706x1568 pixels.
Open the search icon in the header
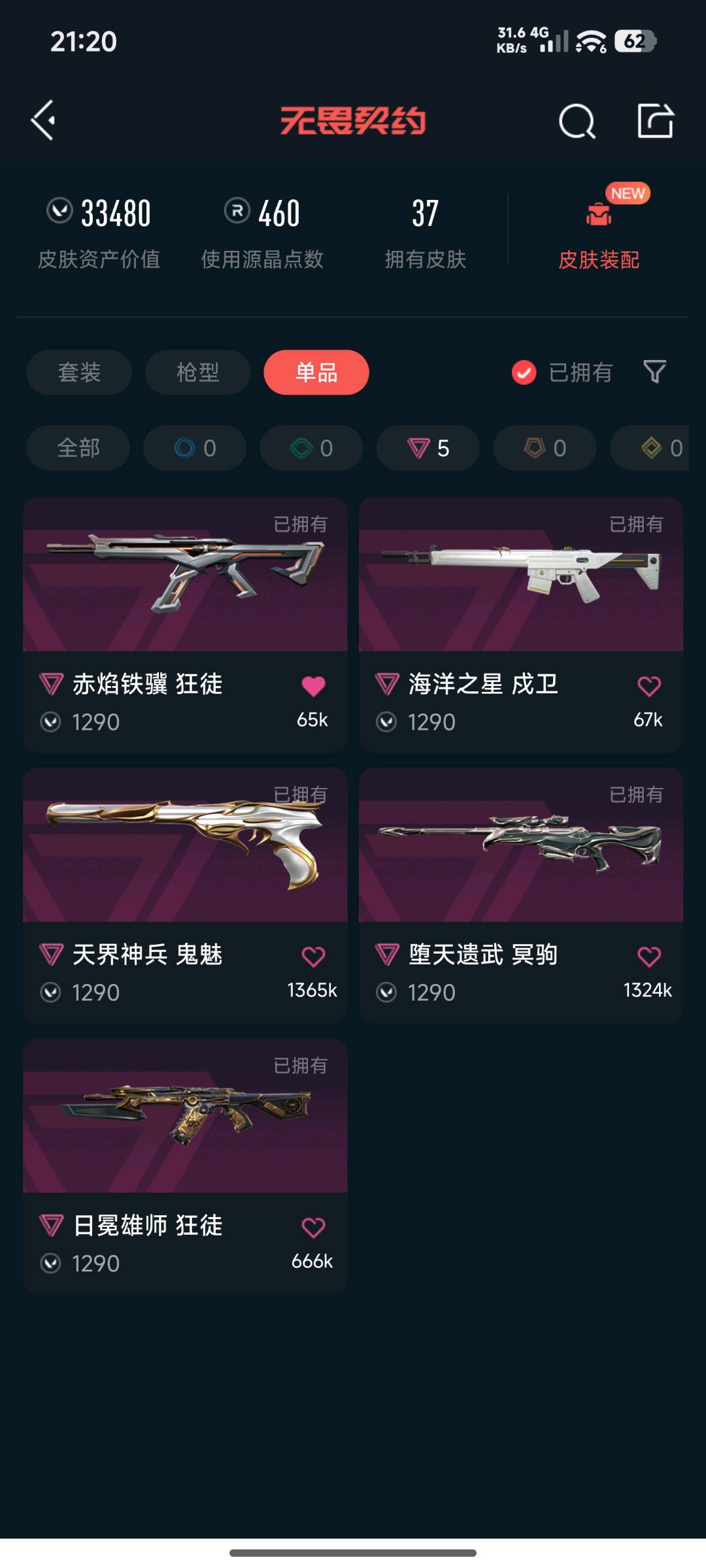[577, 122]
